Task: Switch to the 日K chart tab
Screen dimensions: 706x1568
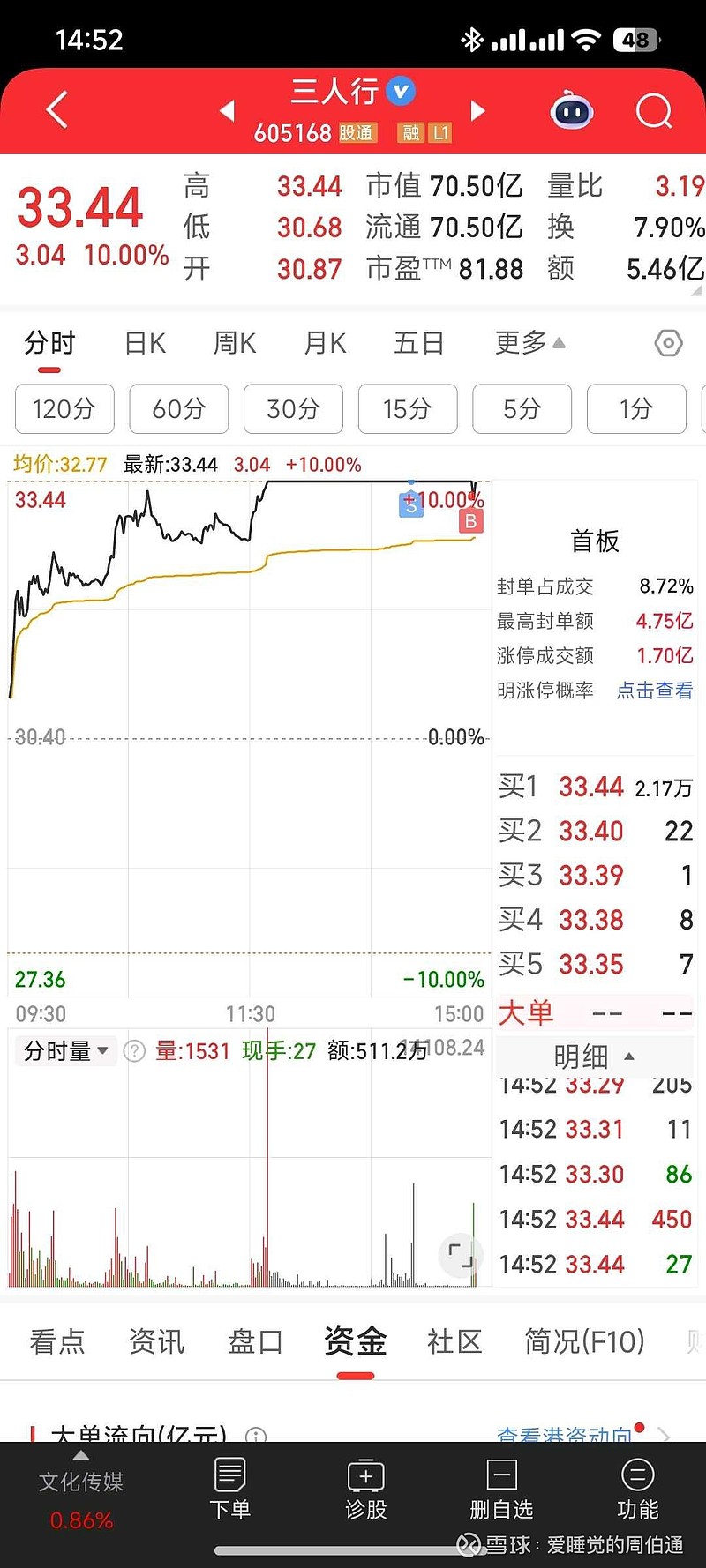Action: [145, 343]
